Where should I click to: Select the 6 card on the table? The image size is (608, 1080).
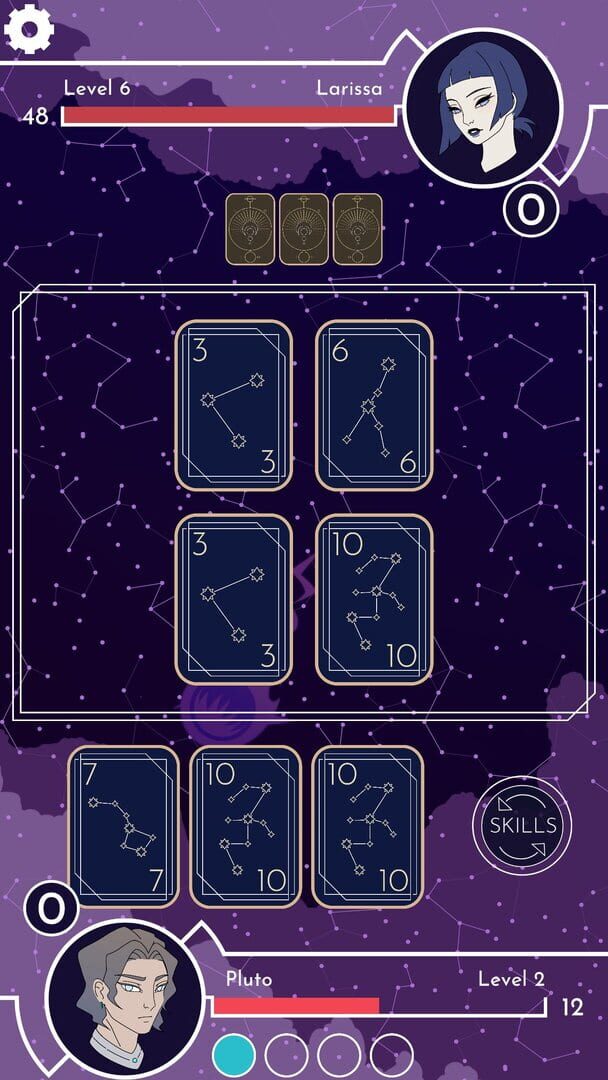375,405
